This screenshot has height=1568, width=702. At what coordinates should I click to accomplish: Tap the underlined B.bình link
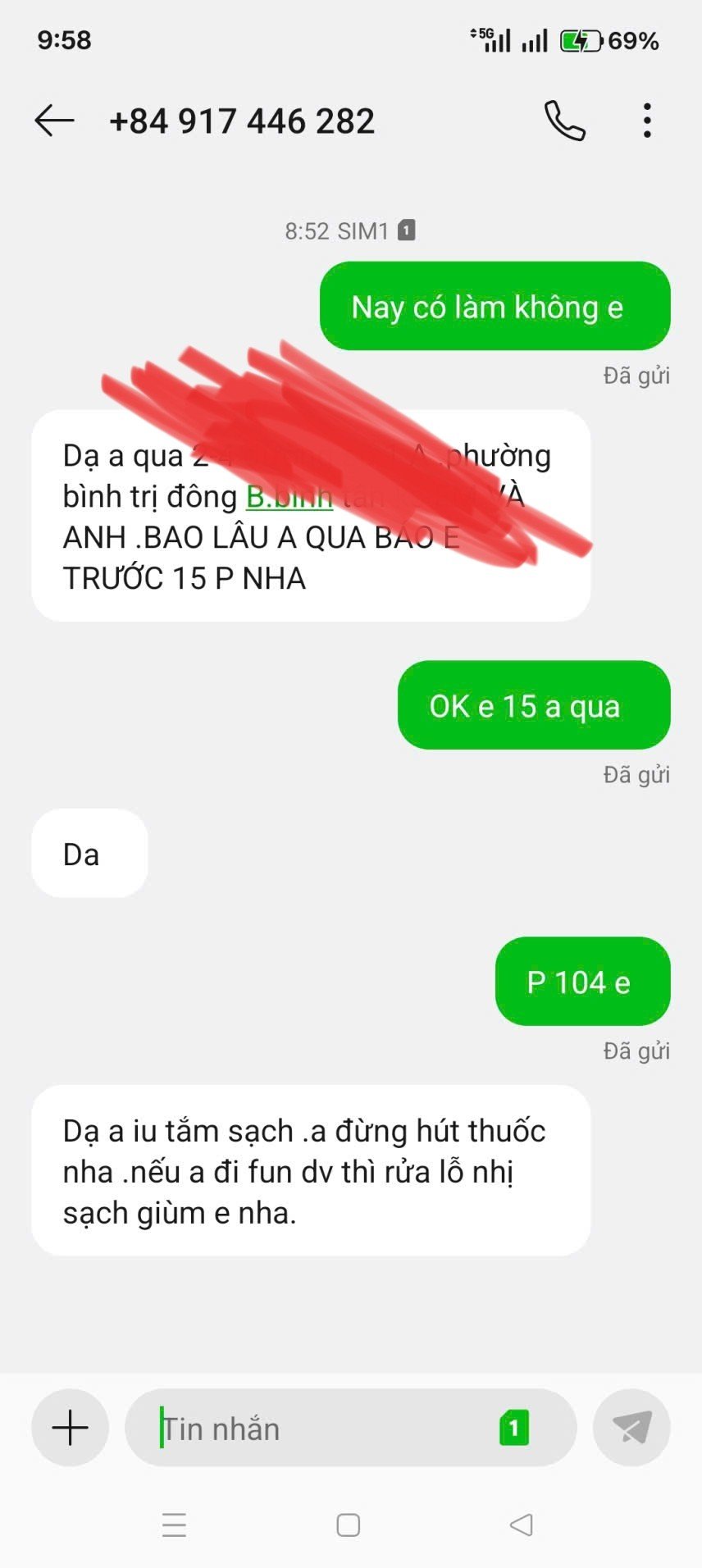(289, 497)
